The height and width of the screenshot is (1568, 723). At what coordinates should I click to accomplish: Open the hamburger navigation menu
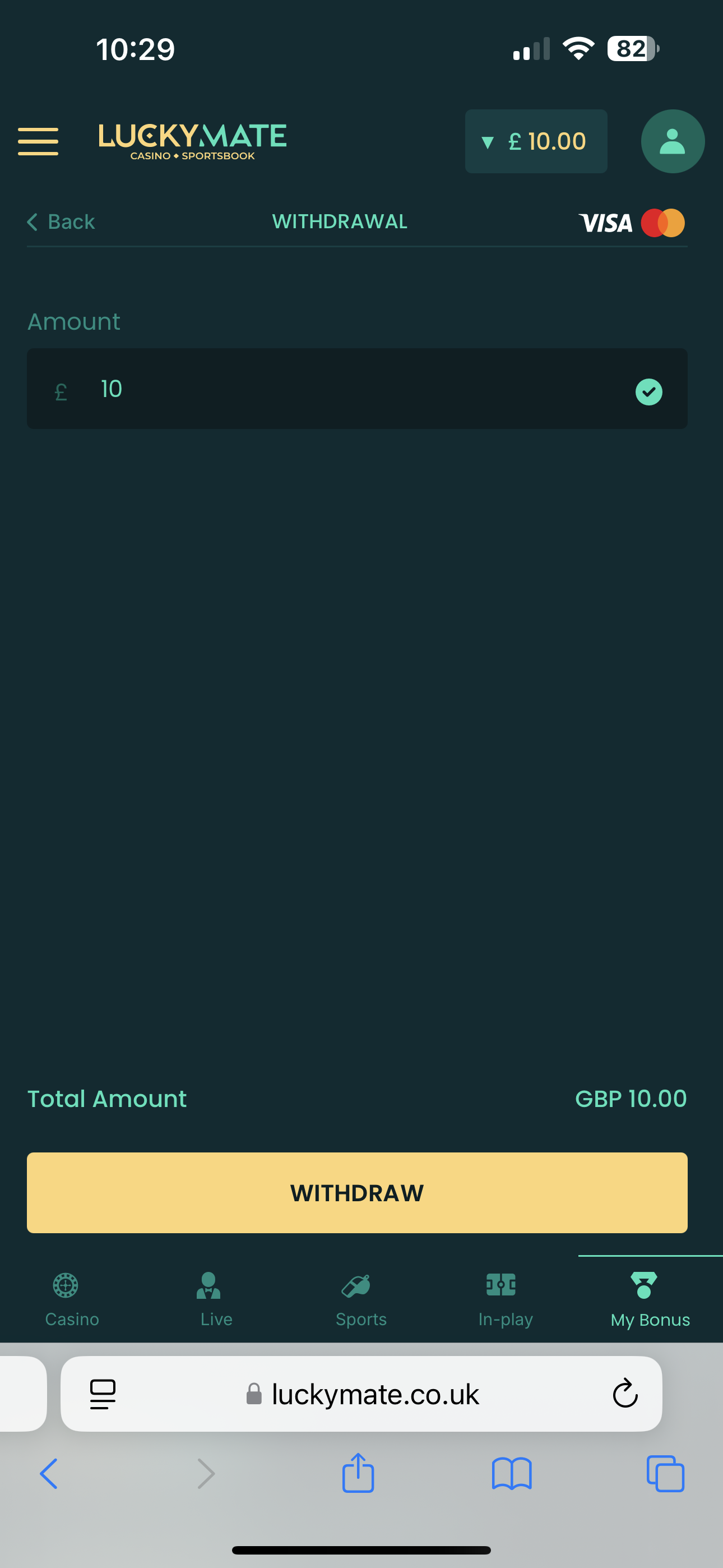pos(38,141)
